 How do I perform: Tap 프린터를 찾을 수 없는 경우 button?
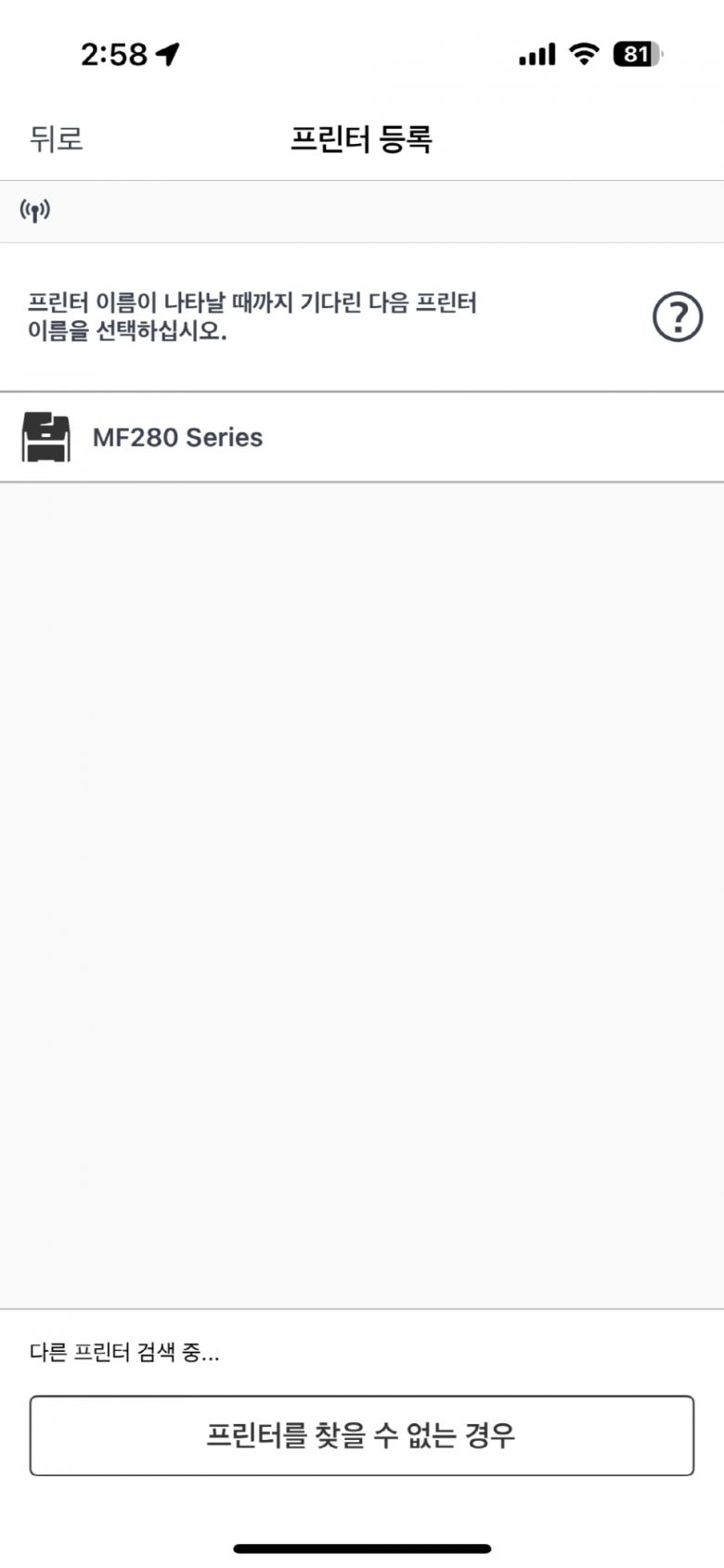(x=361, y=1434)
